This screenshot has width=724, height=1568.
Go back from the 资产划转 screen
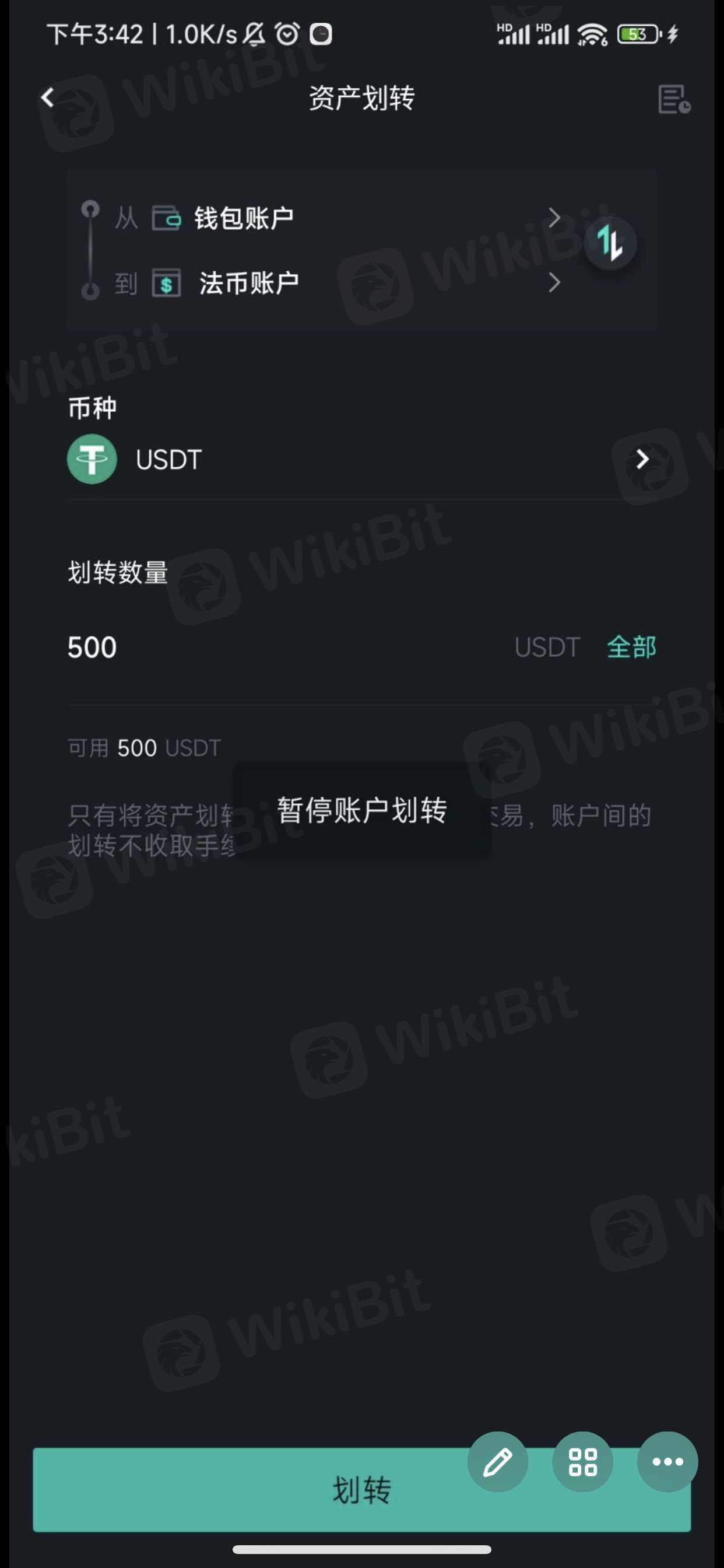pyautogui.click(x=47, y=97)
